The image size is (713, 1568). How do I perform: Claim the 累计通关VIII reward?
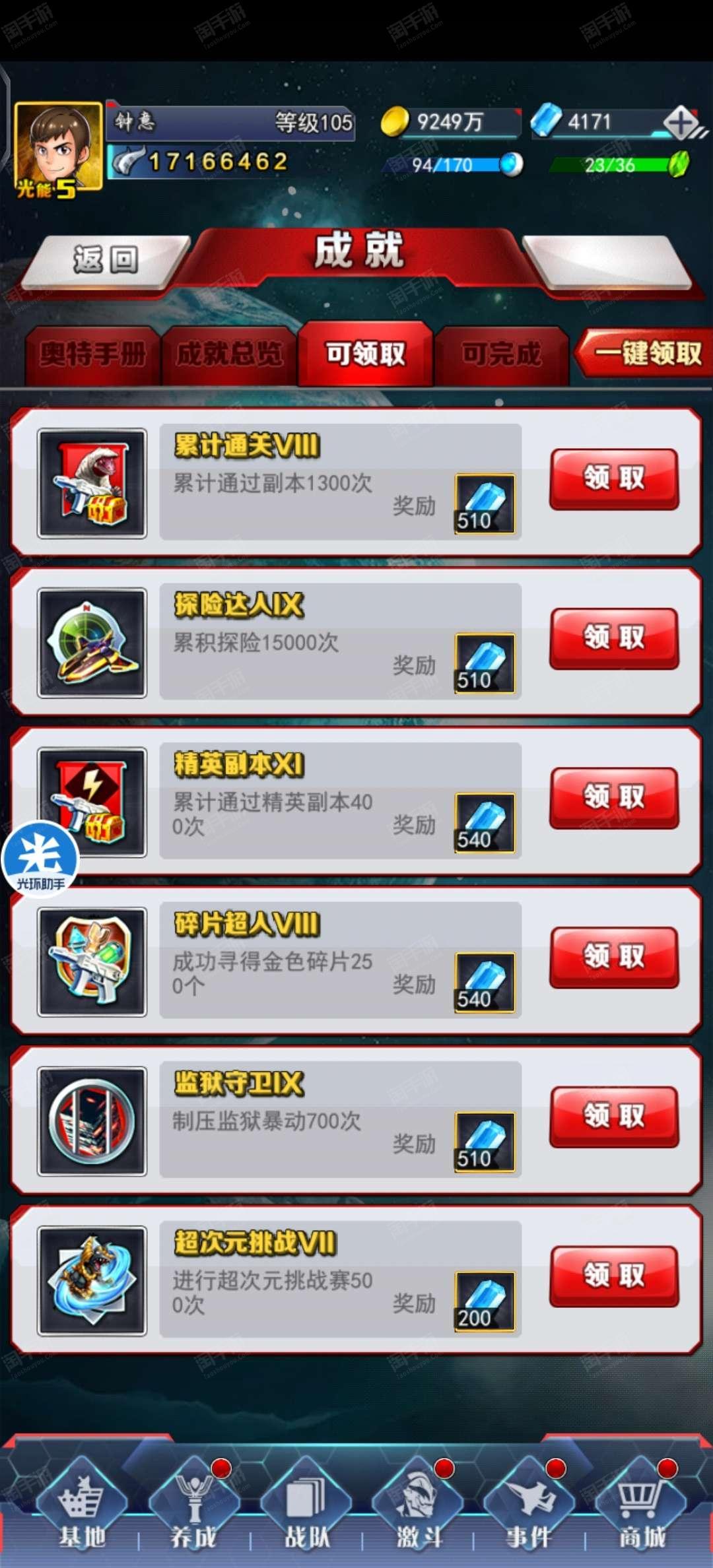click(x=614, y=478)
